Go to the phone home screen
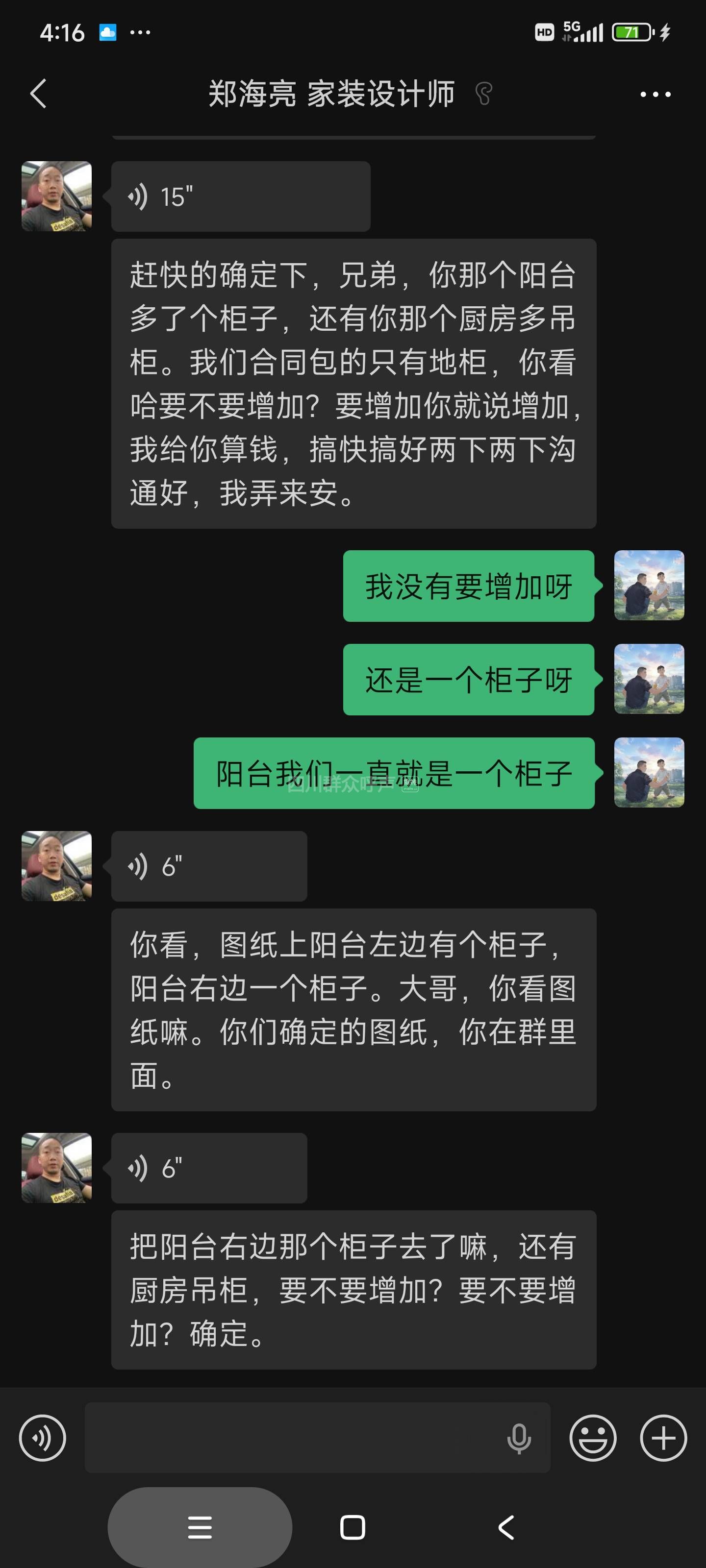This screenshot has width=706, height=1568. 353,1527
